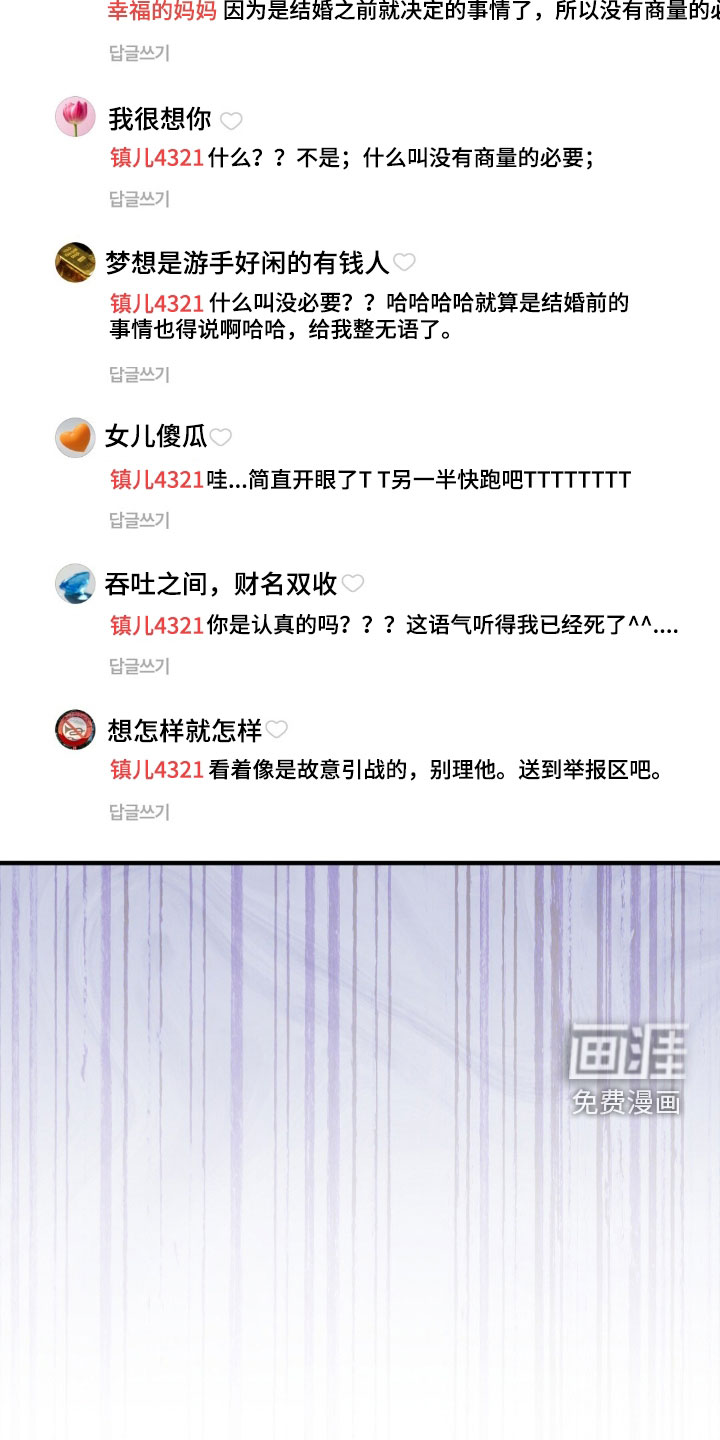
Task: Click reply field under 梦想是游手好闲的有钱人
Action: point(139,375)
